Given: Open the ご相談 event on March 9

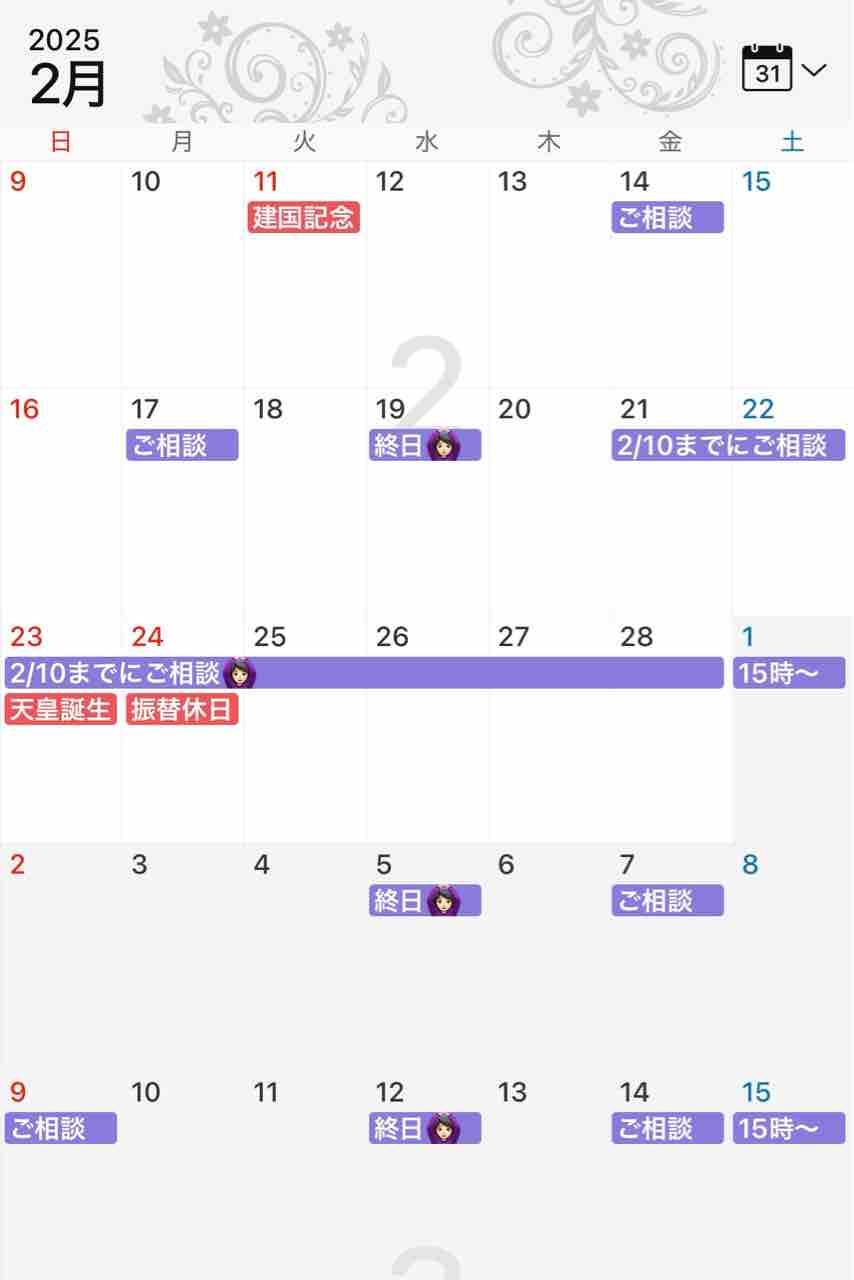Looking at the screenshot, I should coord(61,1128).
